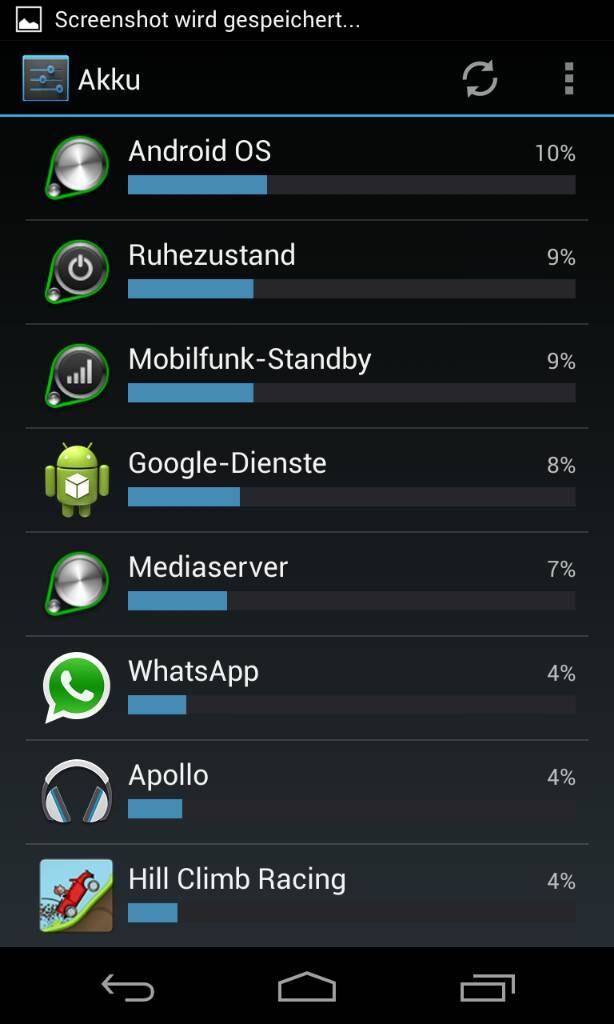Go to the home screen

point(306,987)
